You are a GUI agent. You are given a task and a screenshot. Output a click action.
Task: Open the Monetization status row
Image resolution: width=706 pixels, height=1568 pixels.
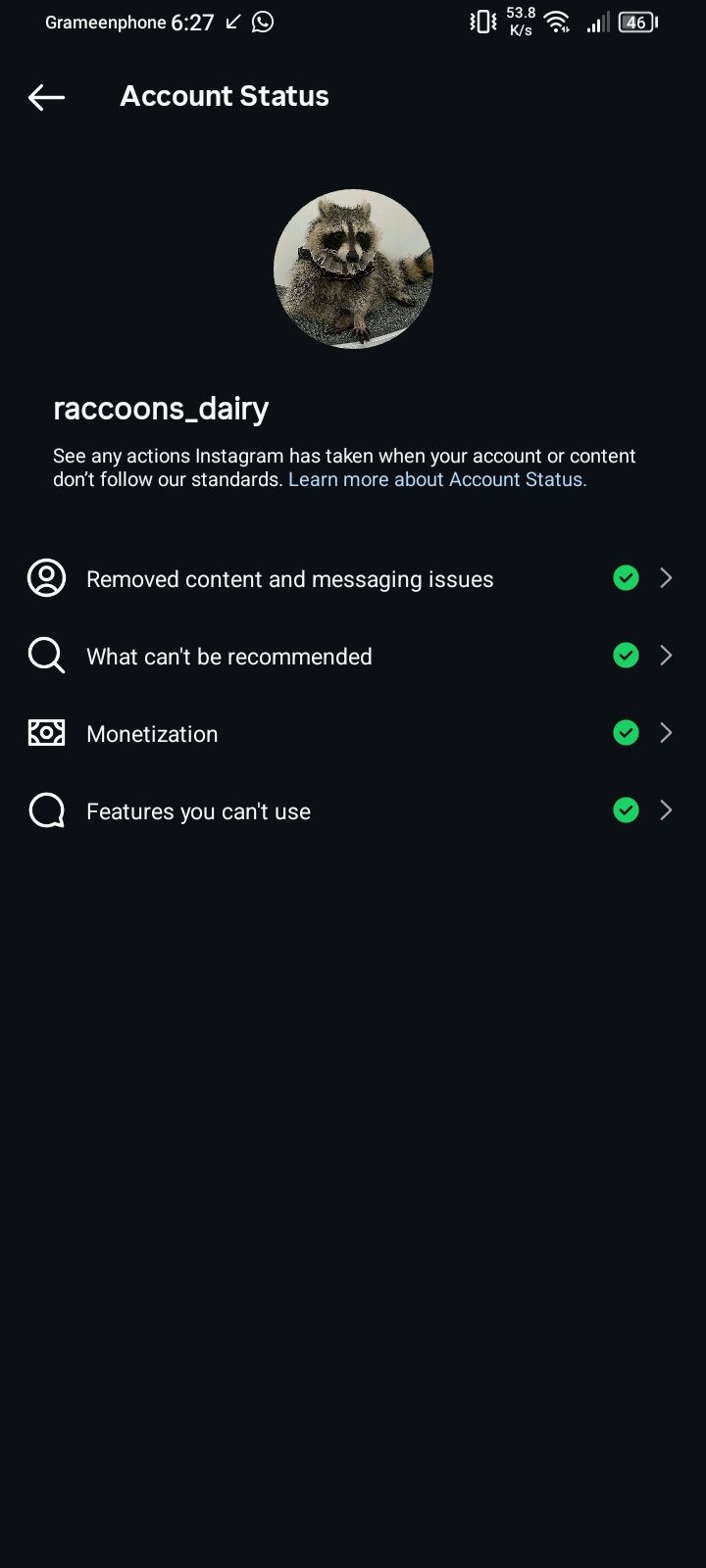click(x=353, y=733)
